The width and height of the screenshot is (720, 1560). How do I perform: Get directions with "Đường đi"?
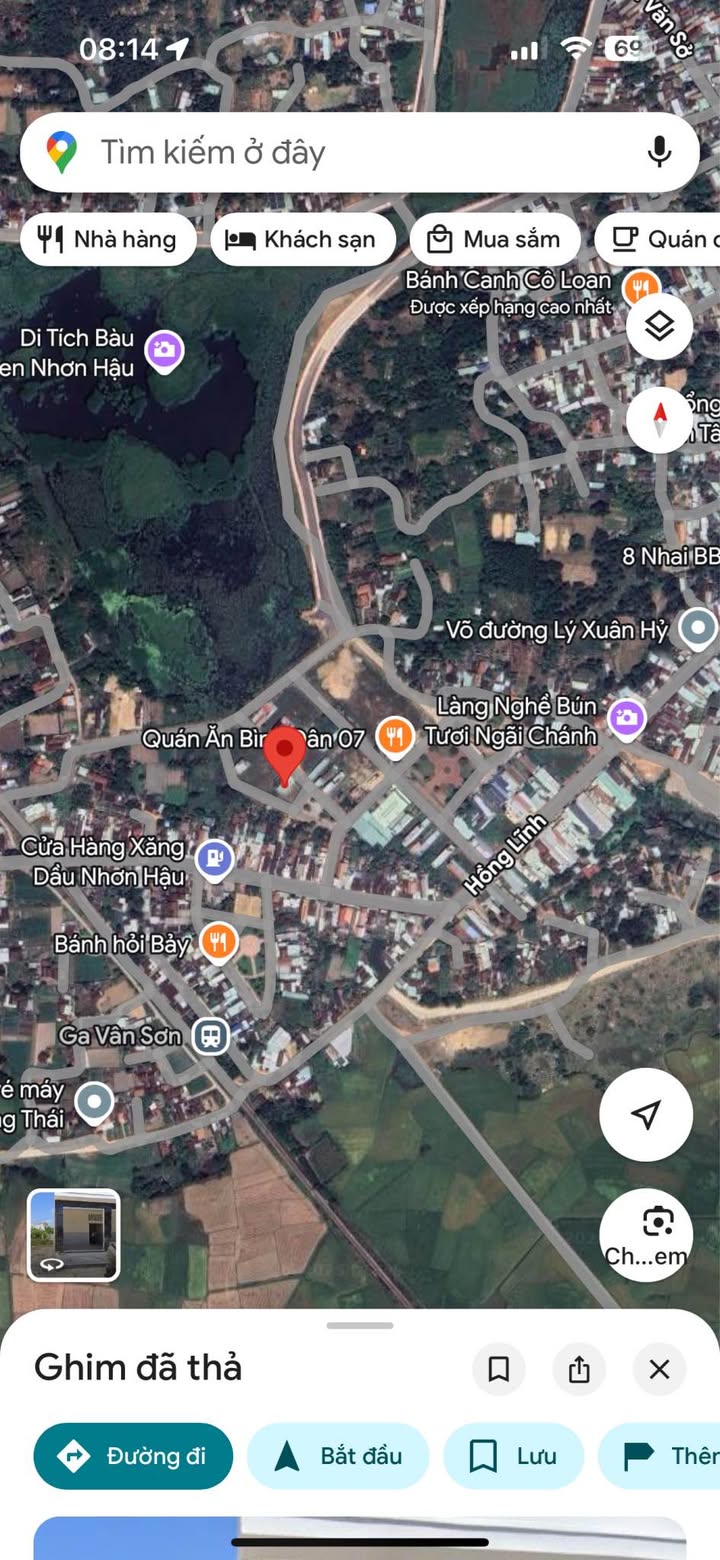click(133, 1456)
